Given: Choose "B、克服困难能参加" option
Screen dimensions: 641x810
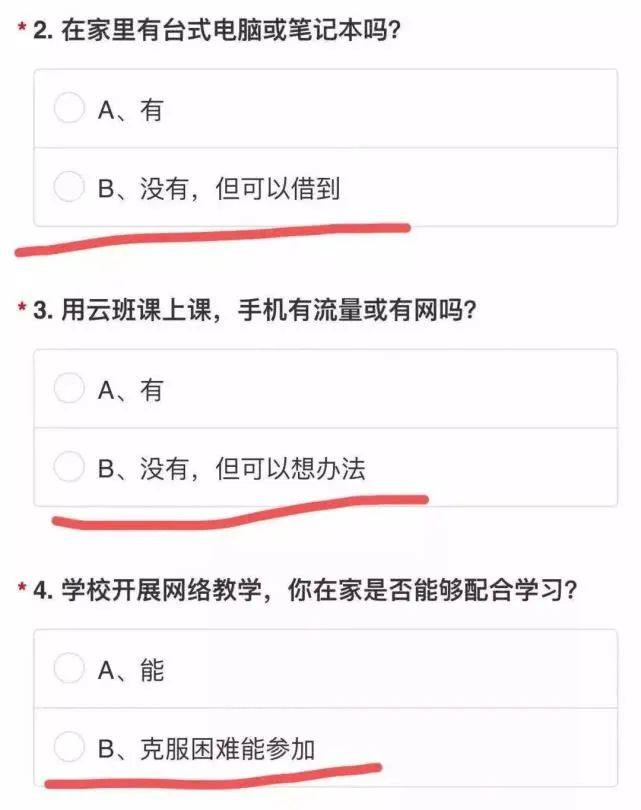Looking at the screenshot, I should click(69, 747).
